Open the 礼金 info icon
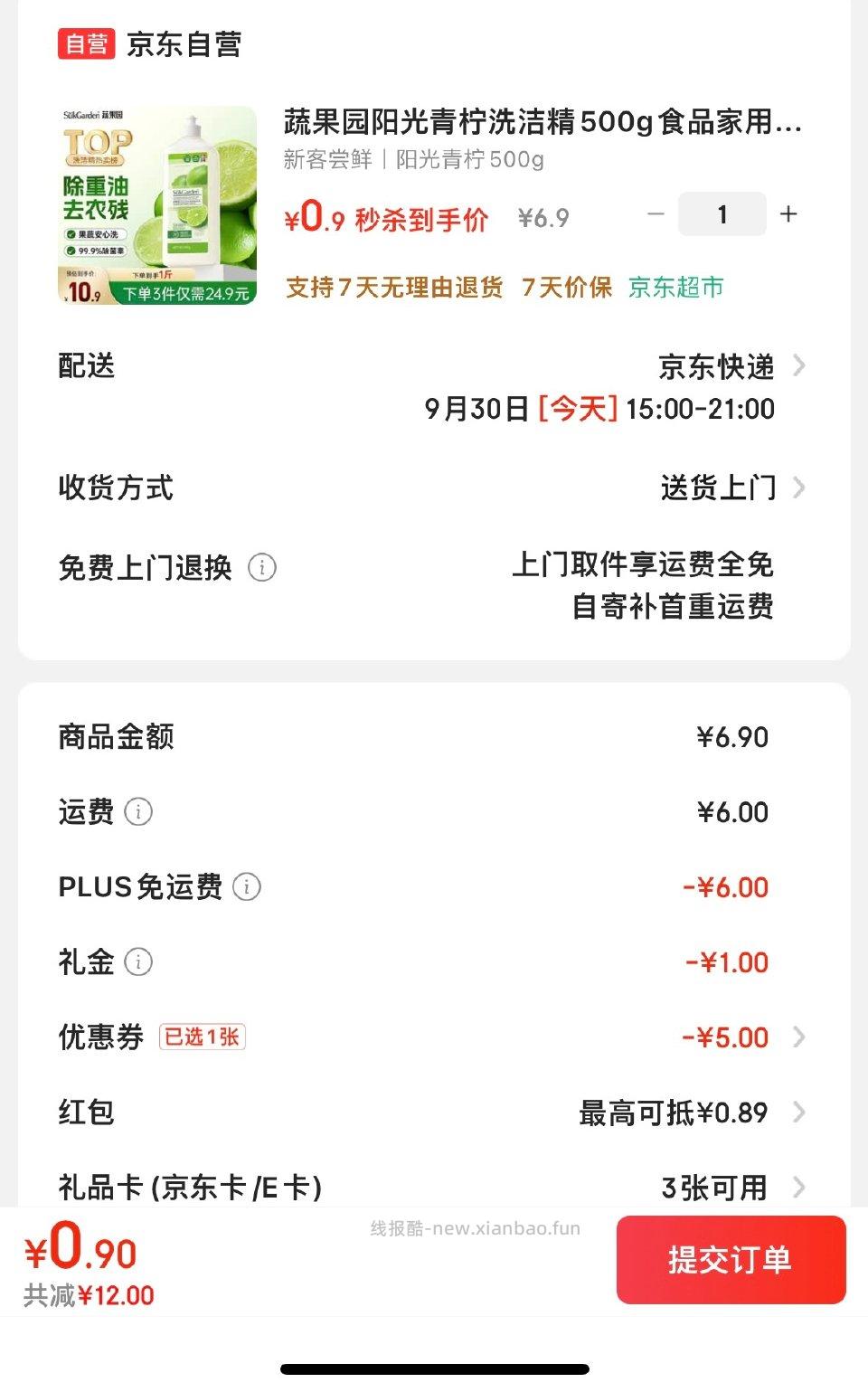The height and width of the screenshot is (1392, 868). coord(137,963)
